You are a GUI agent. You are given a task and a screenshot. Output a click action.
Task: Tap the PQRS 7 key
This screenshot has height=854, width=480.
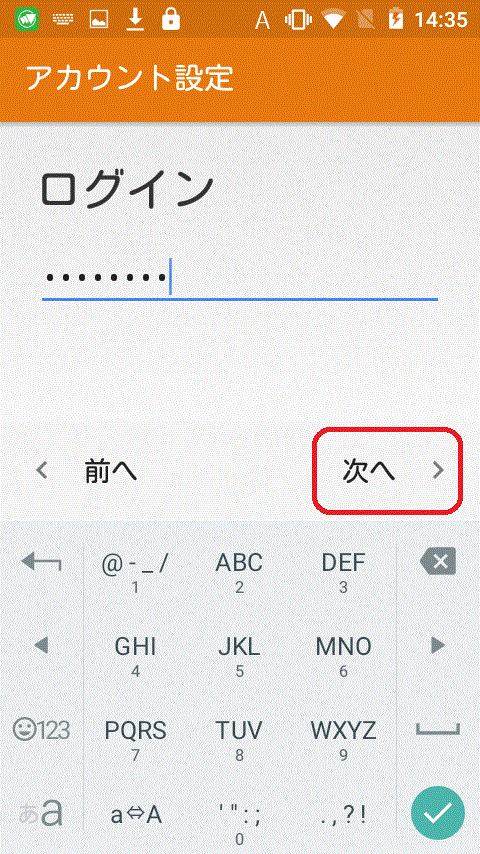pos(136,740)
